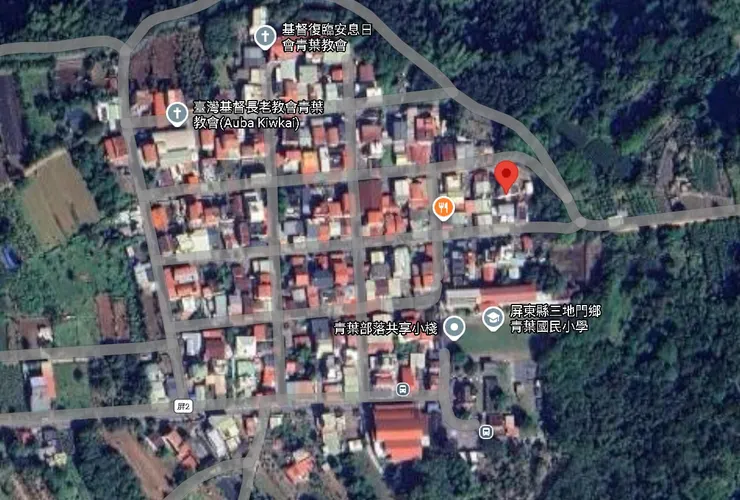The height and width of the screenshot is (500, 740).
Task: Open the 基督復臨安息日會青葉教會 church marker
Action: [x=265, y=38]
